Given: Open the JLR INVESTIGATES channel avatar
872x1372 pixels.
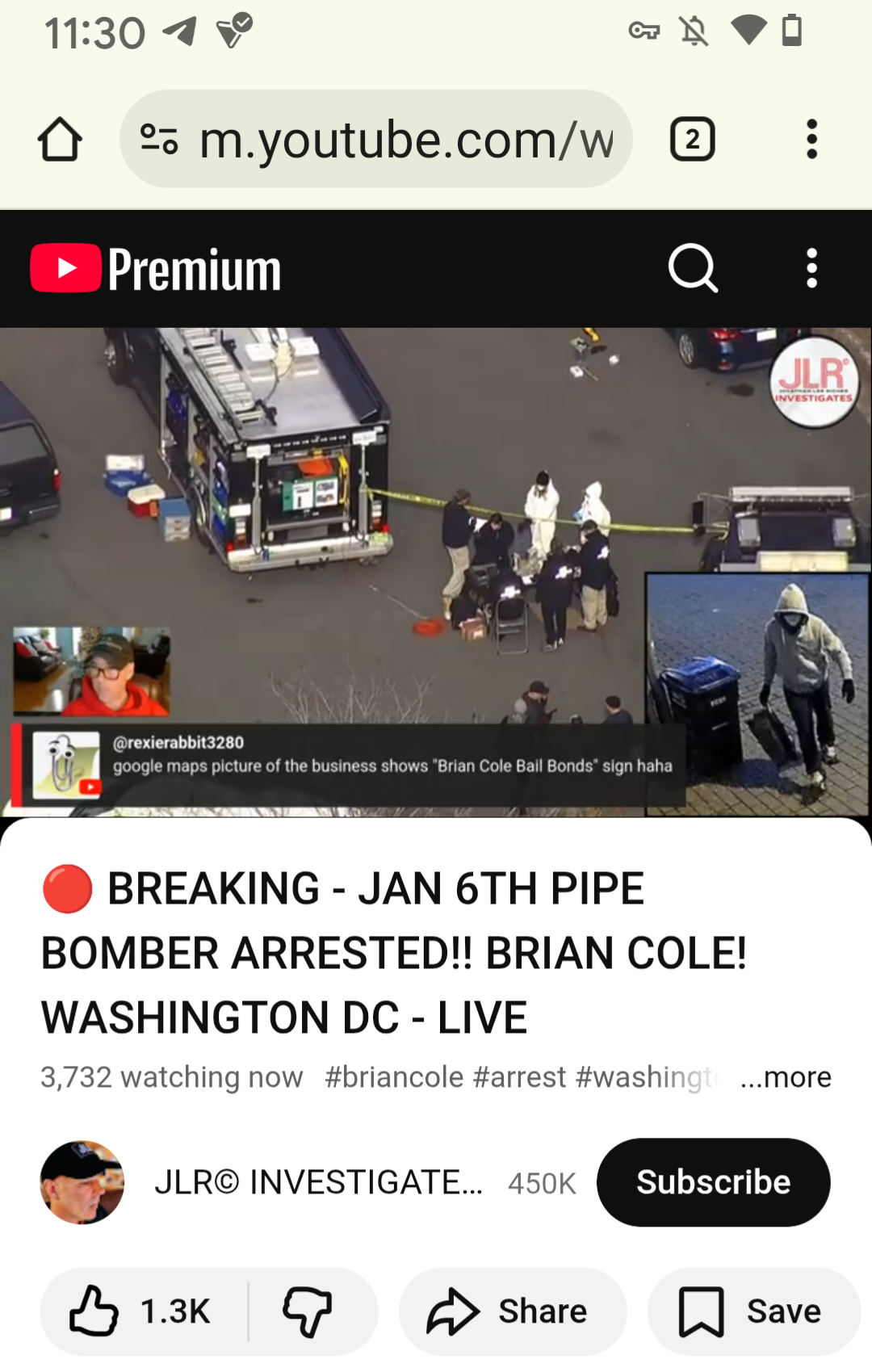Looking at the screenshot, I should coord(82,1182).
